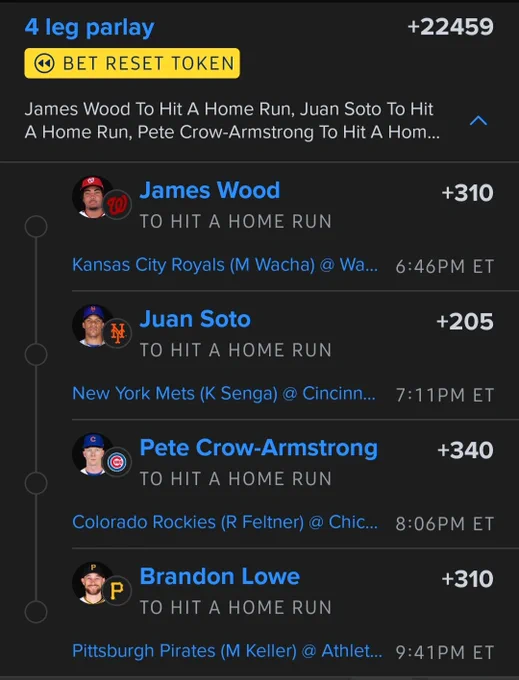Open the Colorado Rockies game link
This screenshot has width=519, height=680.
(225, 522)
